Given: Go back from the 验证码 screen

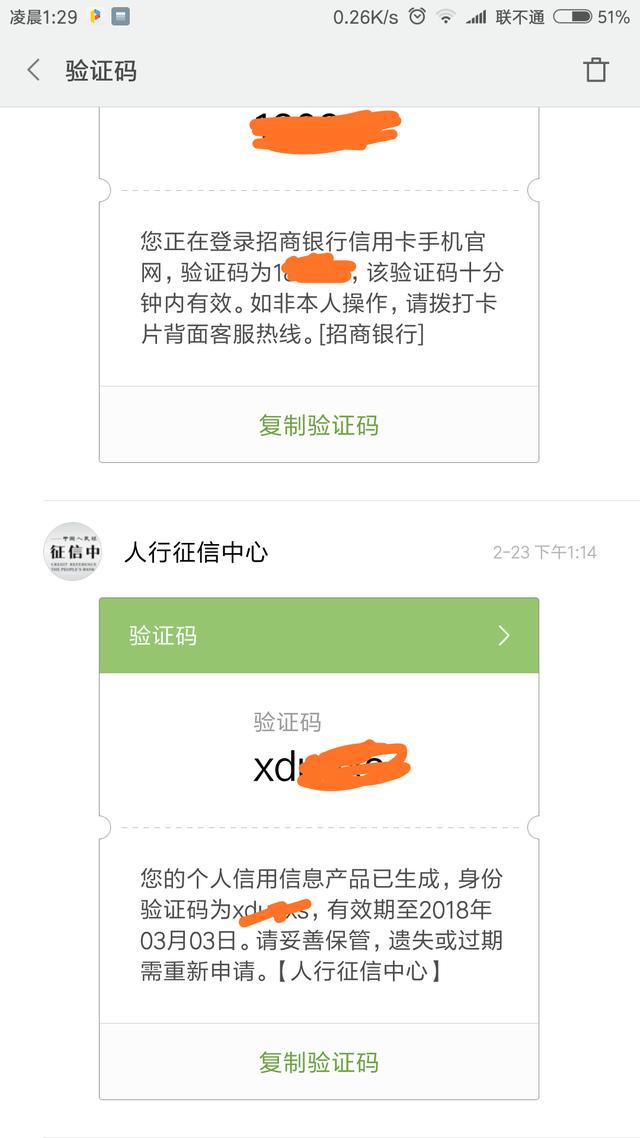Looking at the screenshot, I should tap(34, 70).
